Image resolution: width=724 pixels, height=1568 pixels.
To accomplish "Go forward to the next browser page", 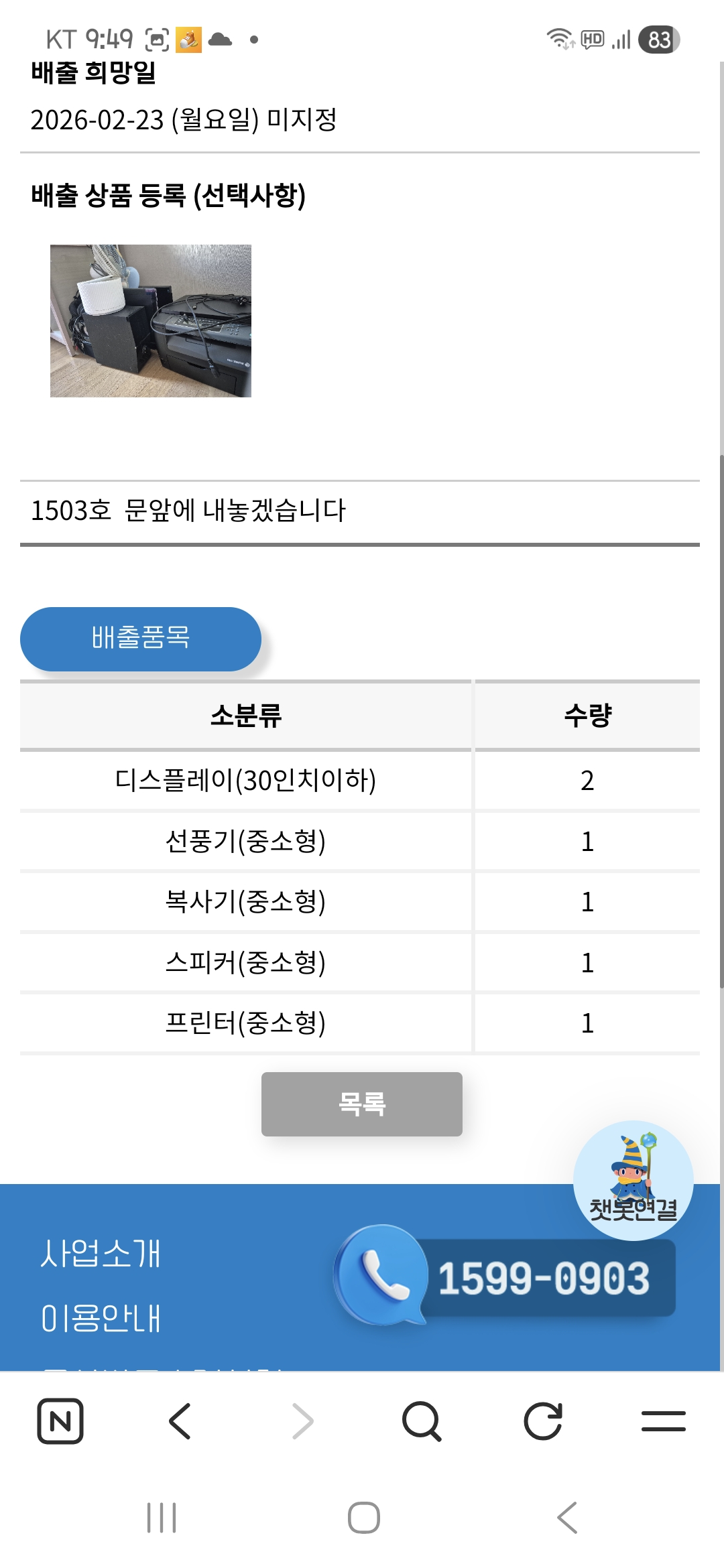I will (x=302, y=1421).
